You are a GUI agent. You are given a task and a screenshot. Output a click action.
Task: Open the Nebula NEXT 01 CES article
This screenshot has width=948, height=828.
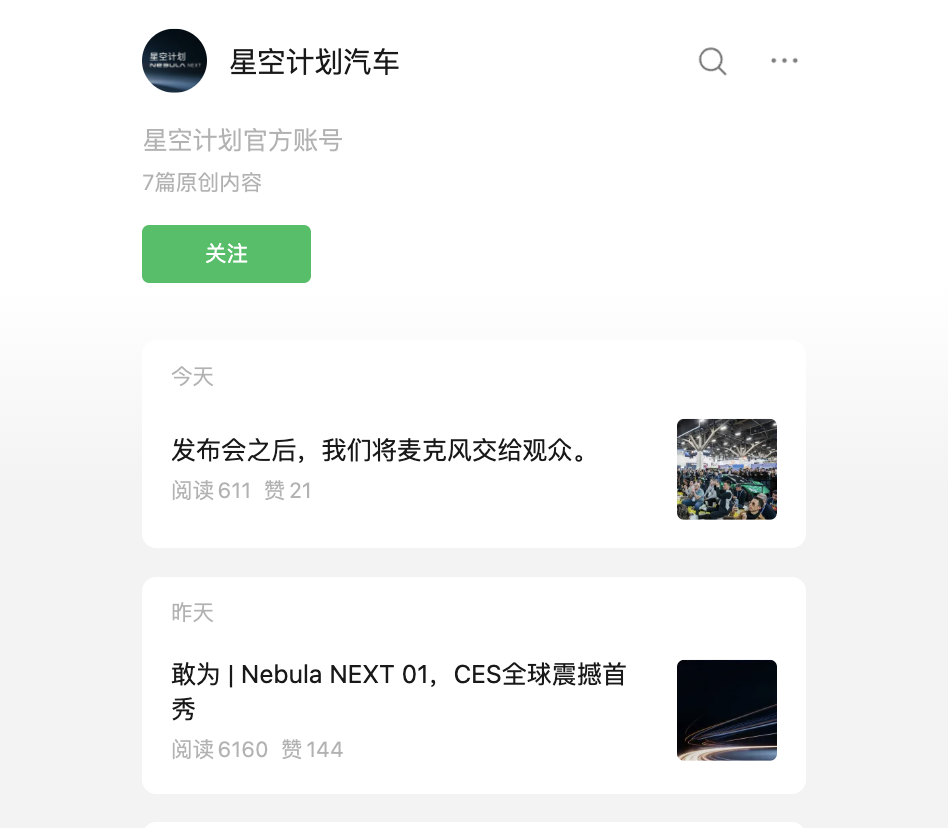pos(398,691)
